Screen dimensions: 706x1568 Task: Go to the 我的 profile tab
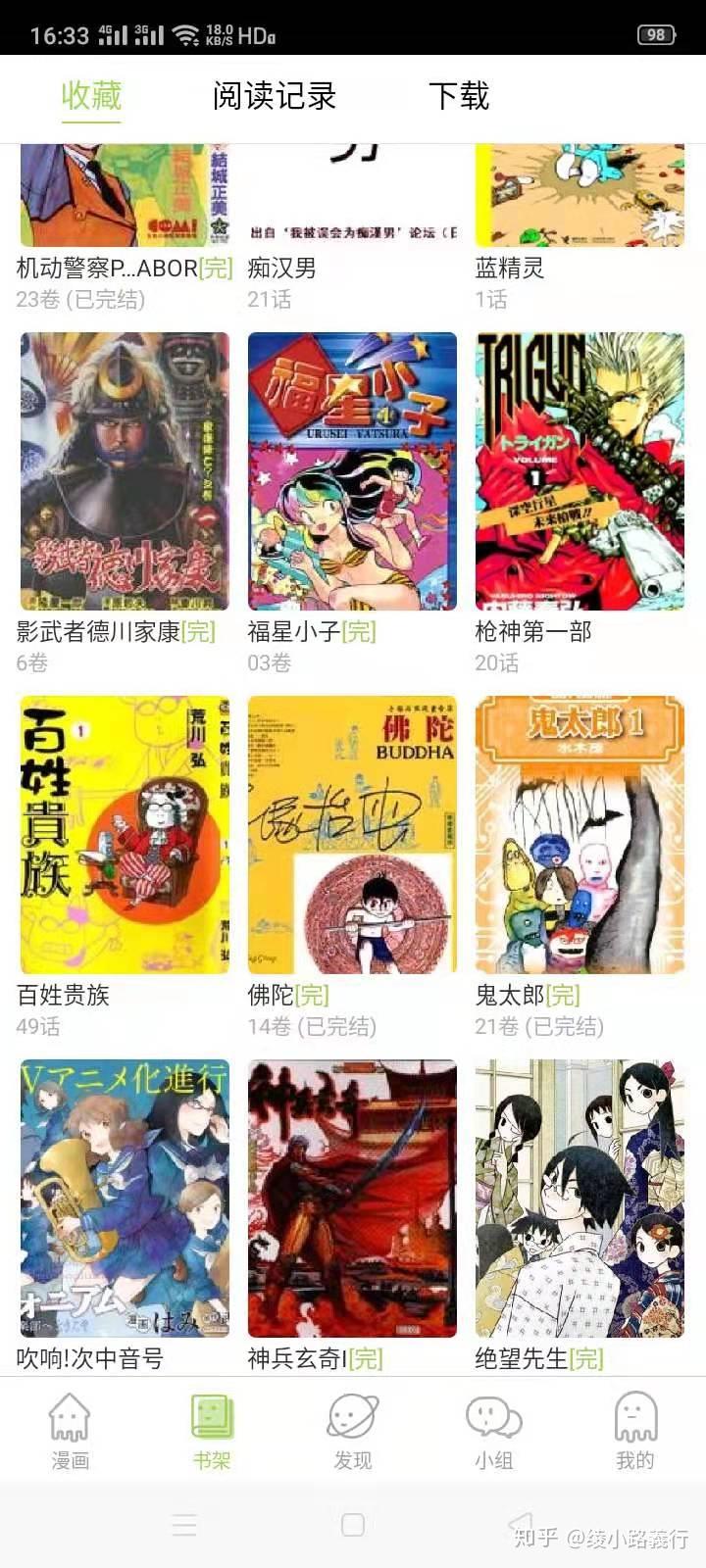[x=634, y=1432]
